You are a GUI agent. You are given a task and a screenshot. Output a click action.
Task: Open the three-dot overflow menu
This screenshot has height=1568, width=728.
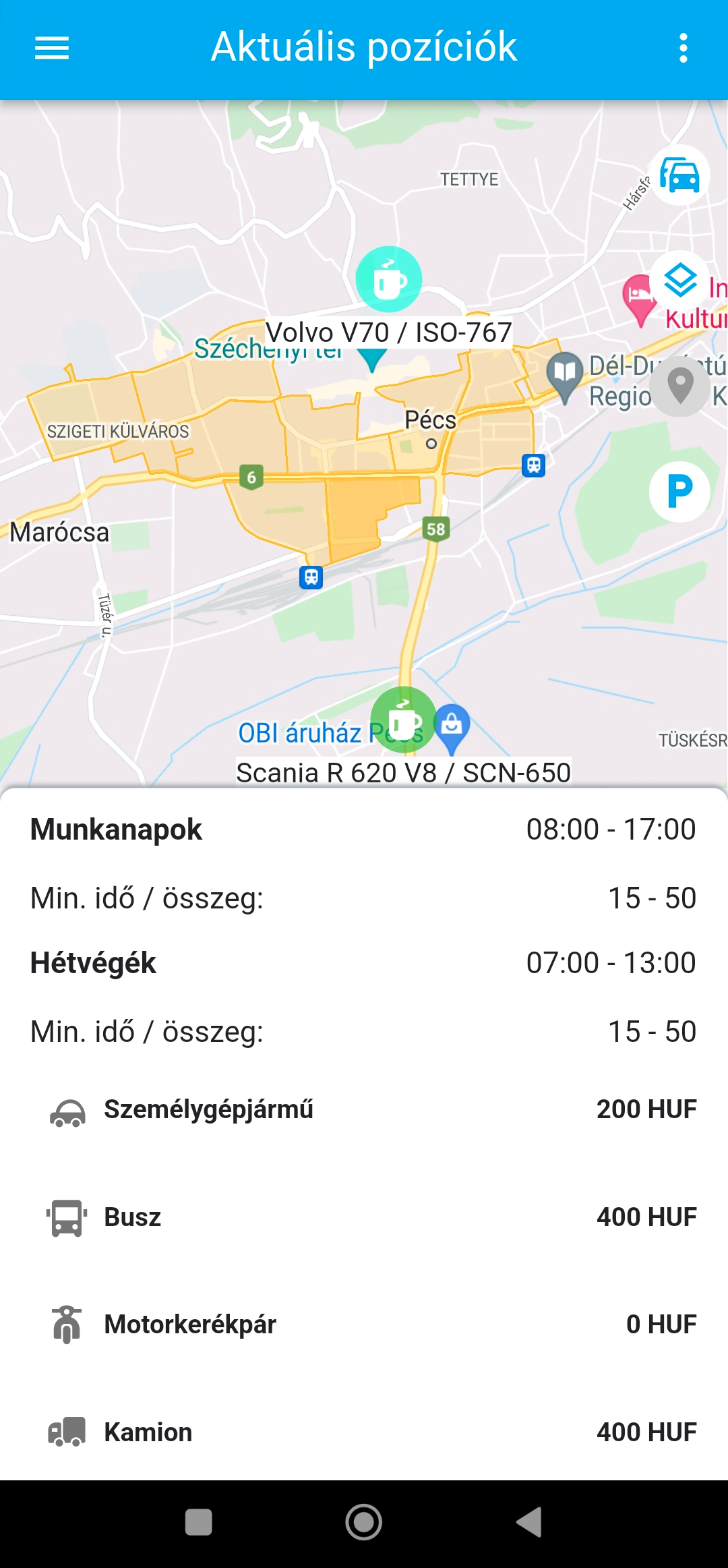(683, 48)
